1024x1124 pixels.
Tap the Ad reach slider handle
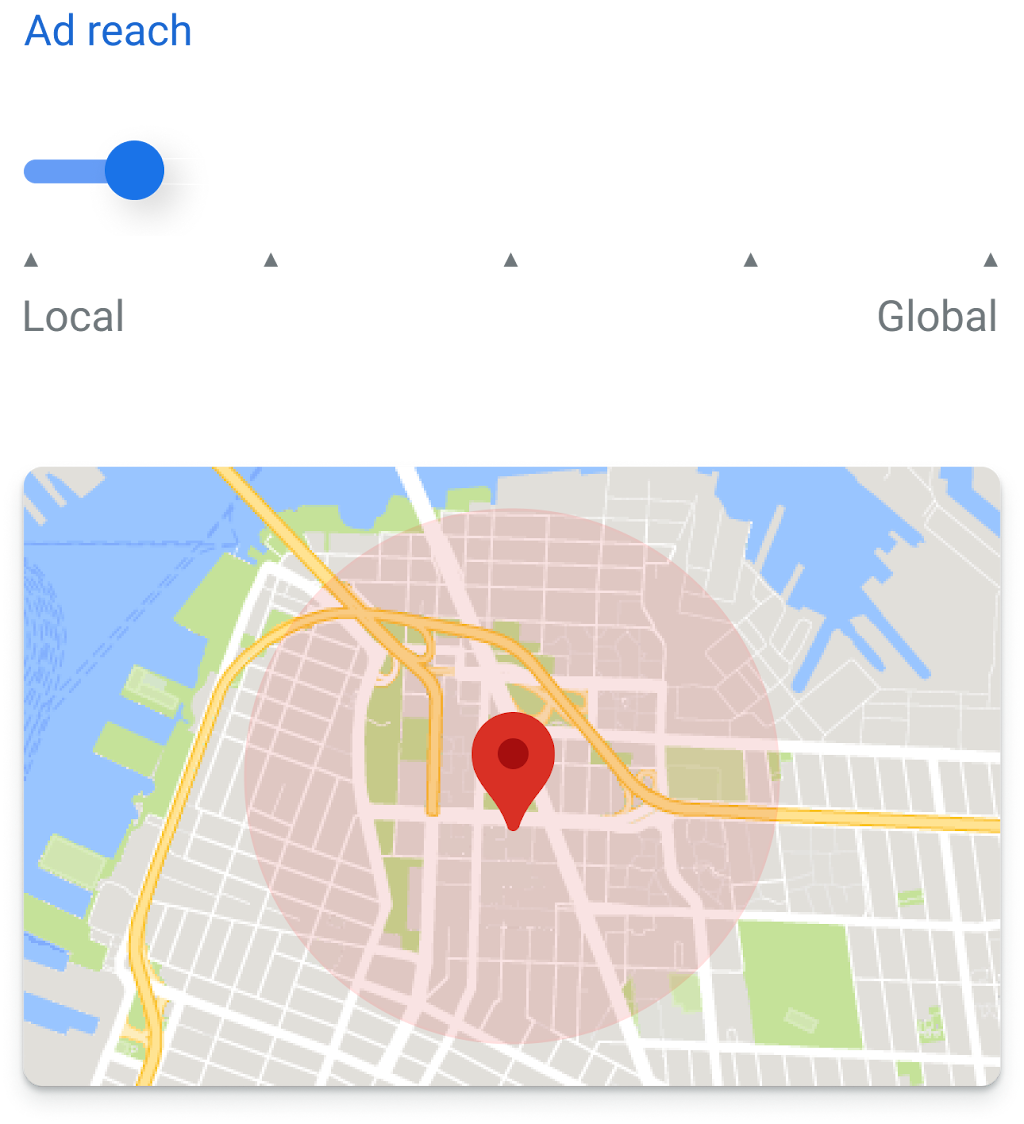[x=134, y=171]
